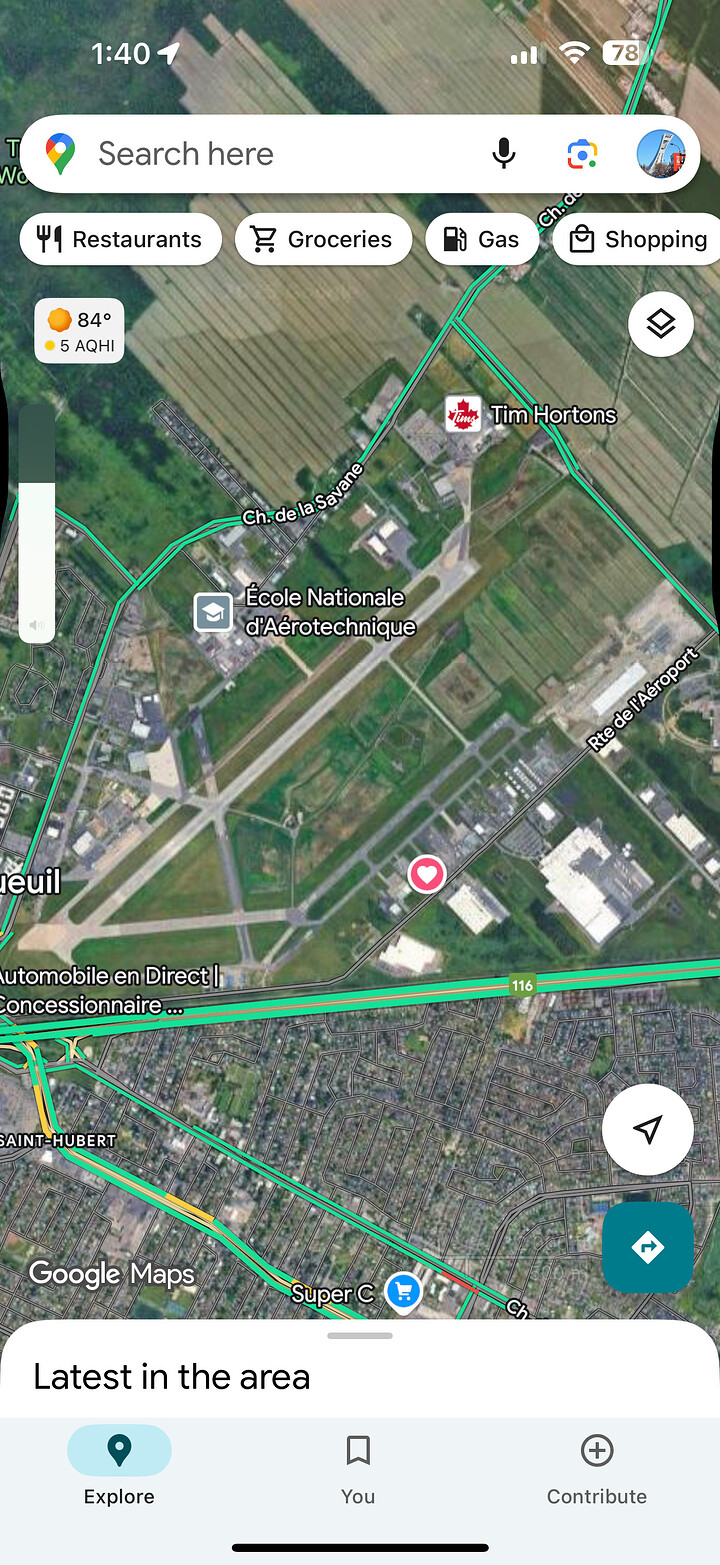Select the Shopping chip

[x=638, y=240]
